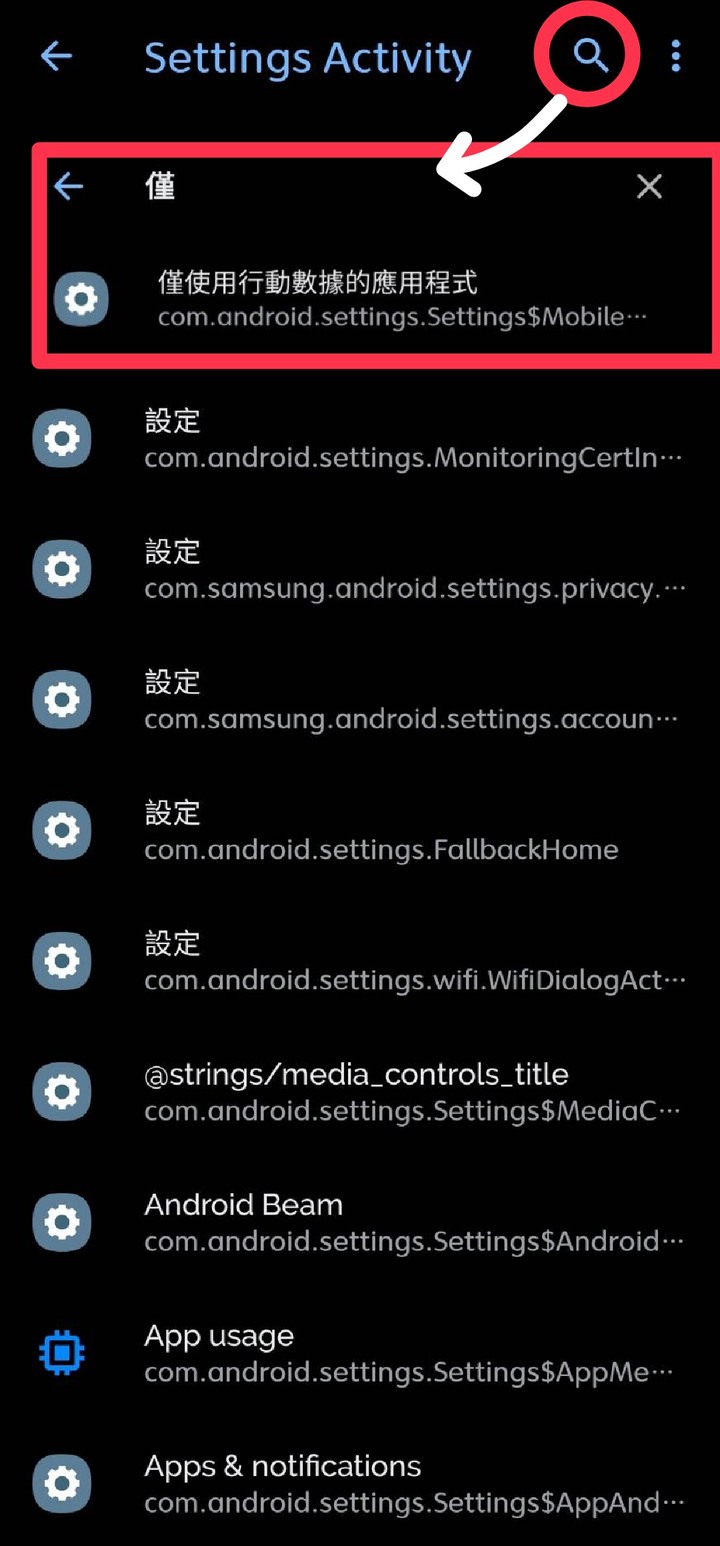Viewport: 720px width, 1546px height.
Task: Click the gear icon for the FallbackHome entry
Action: tap(62, 830)
